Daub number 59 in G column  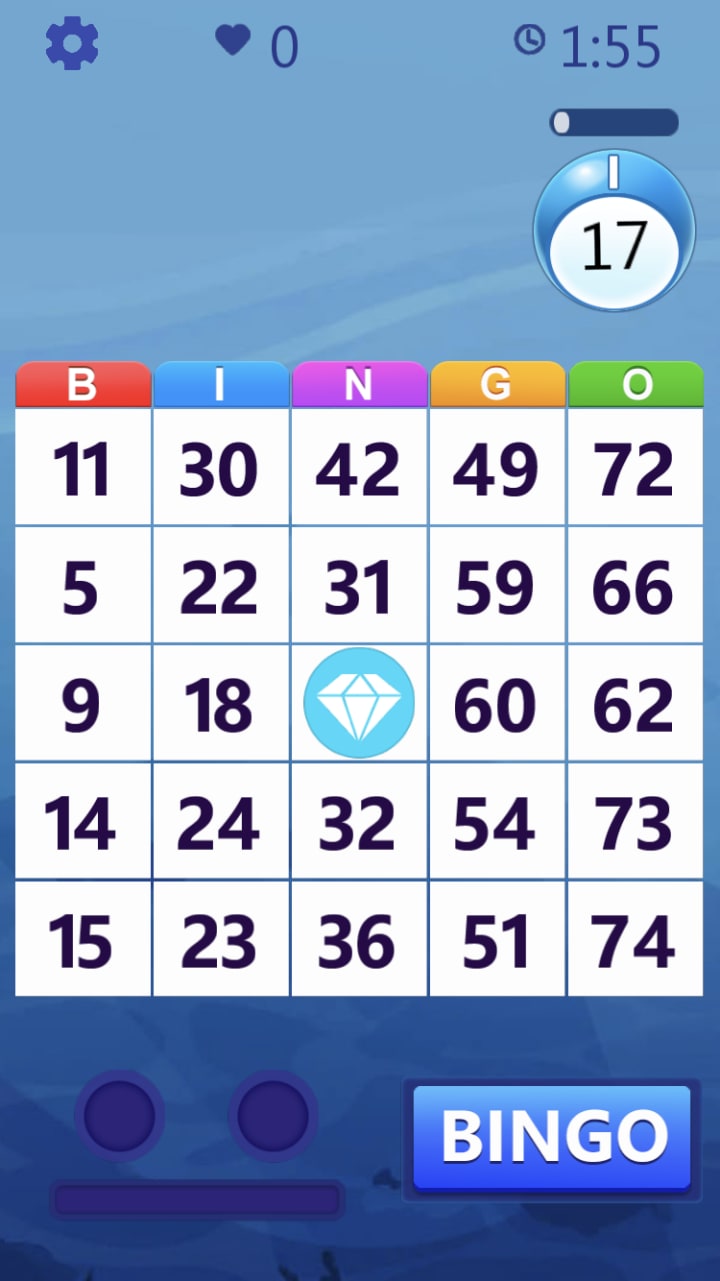497,585
